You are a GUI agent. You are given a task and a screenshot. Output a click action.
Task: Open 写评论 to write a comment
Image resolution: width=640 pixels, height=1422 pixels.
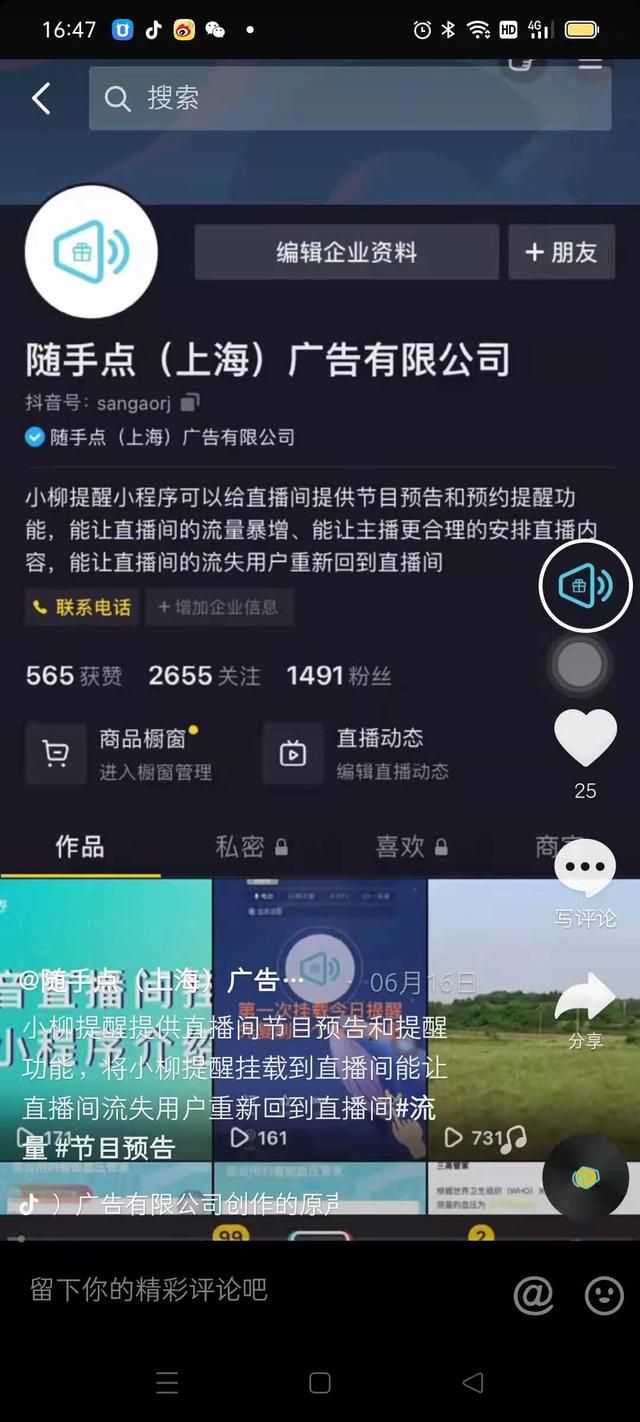coord(585,881)
